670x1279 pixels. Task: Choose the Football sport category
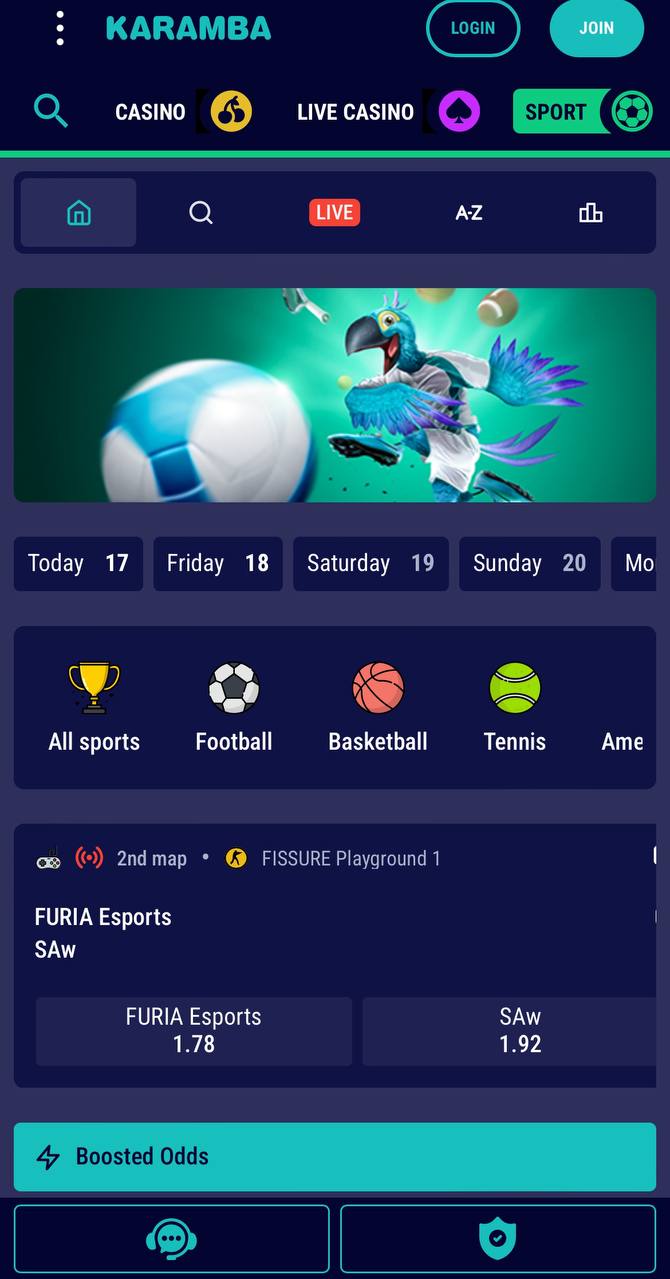(x=234, y=708)
